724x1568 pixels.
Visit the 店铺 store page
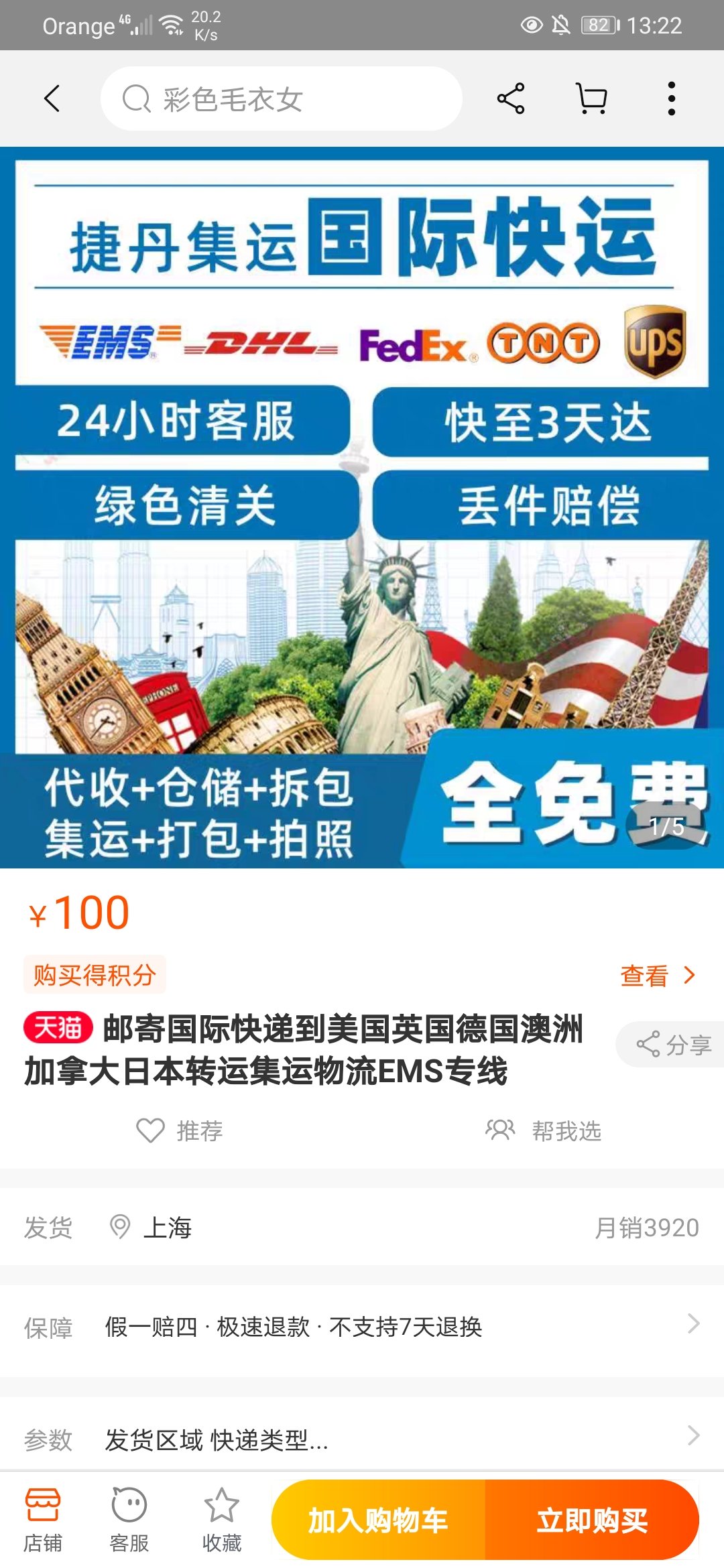click(43, 1519)
